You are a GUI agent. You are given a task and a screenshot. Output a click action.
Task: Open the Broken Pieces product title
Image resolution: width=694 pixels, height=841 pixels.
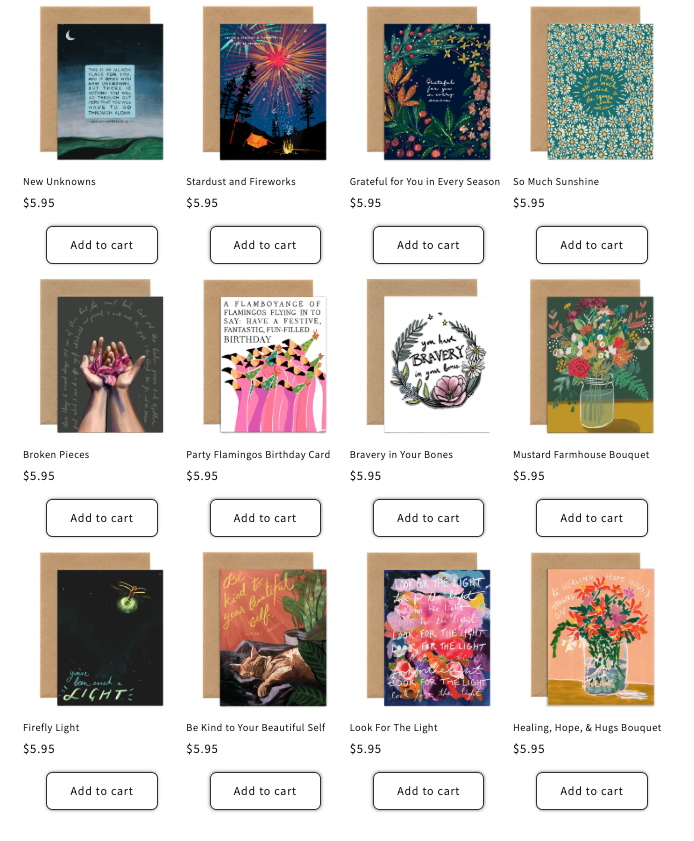tap(56, 455)
